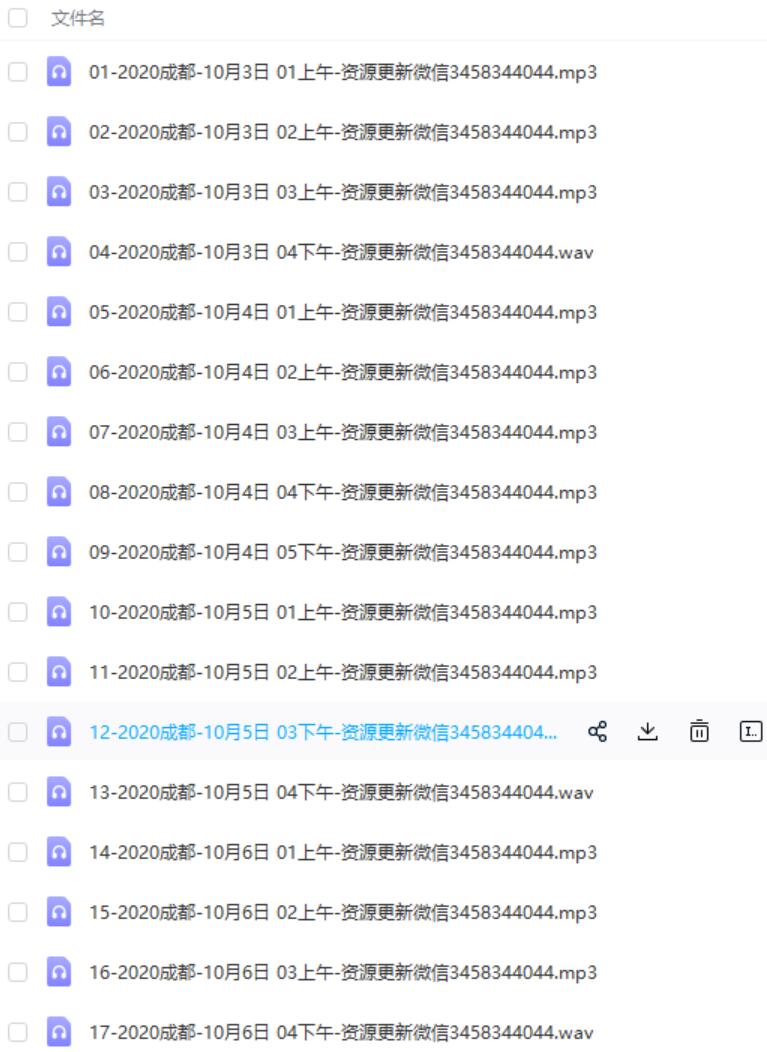This screenshot has width=767, height=1052.
Task: Open file 13-2020成都-10月5日 04下午 wav
Action: tap(340, 792)
